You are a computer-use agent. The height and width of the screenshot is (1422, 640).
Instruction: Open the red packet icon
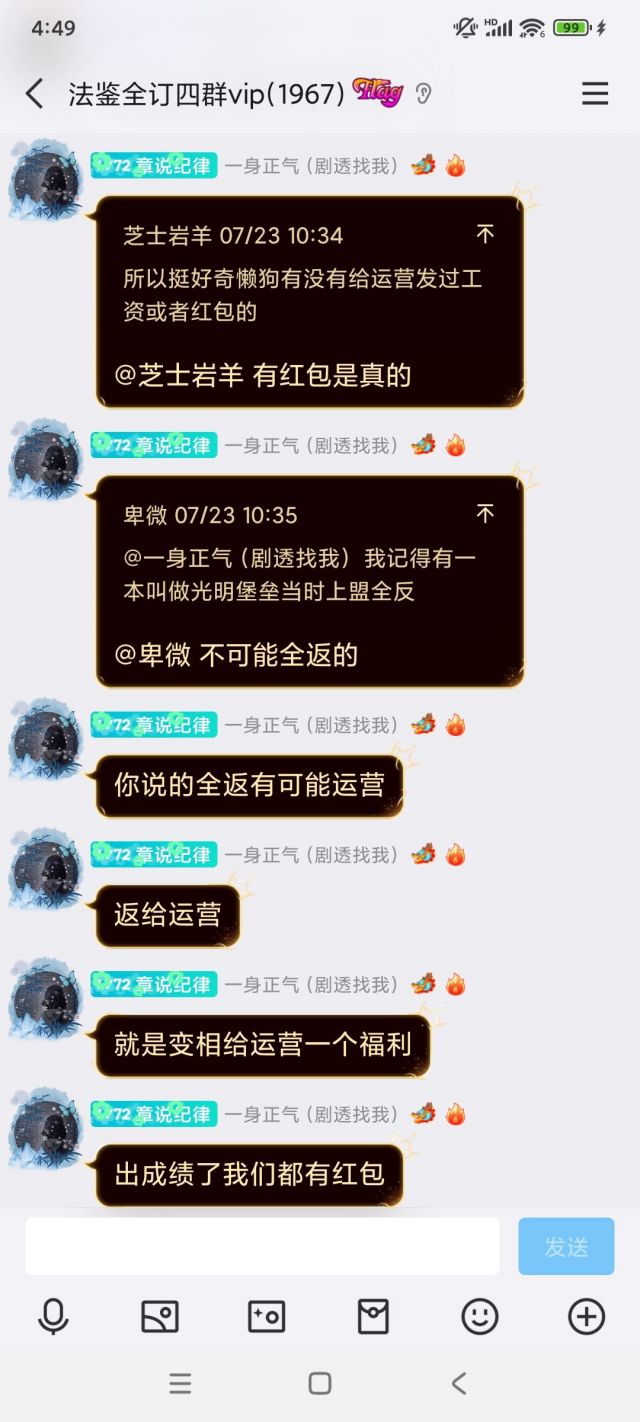(x=373, y=1317)
